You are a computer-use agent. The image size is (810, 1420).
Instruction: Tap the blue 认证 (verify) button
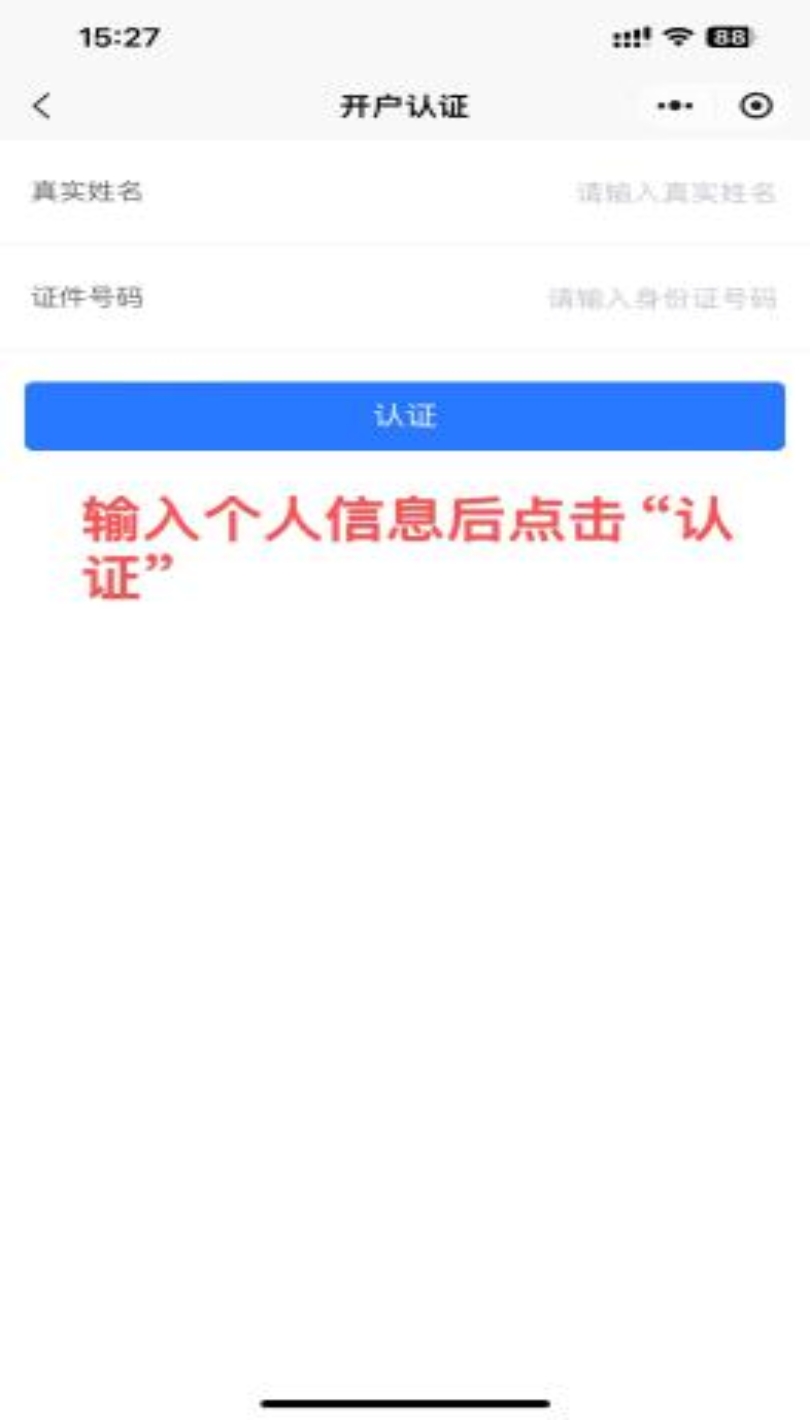[x=405, y=416]
